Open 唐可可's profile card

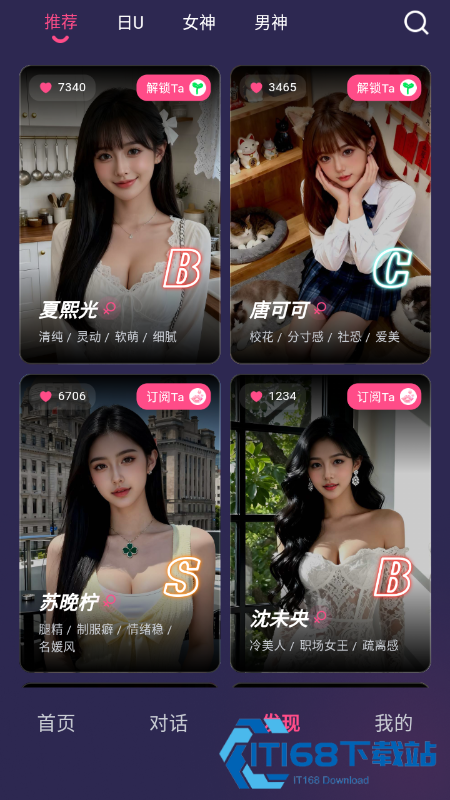[331, 214]
